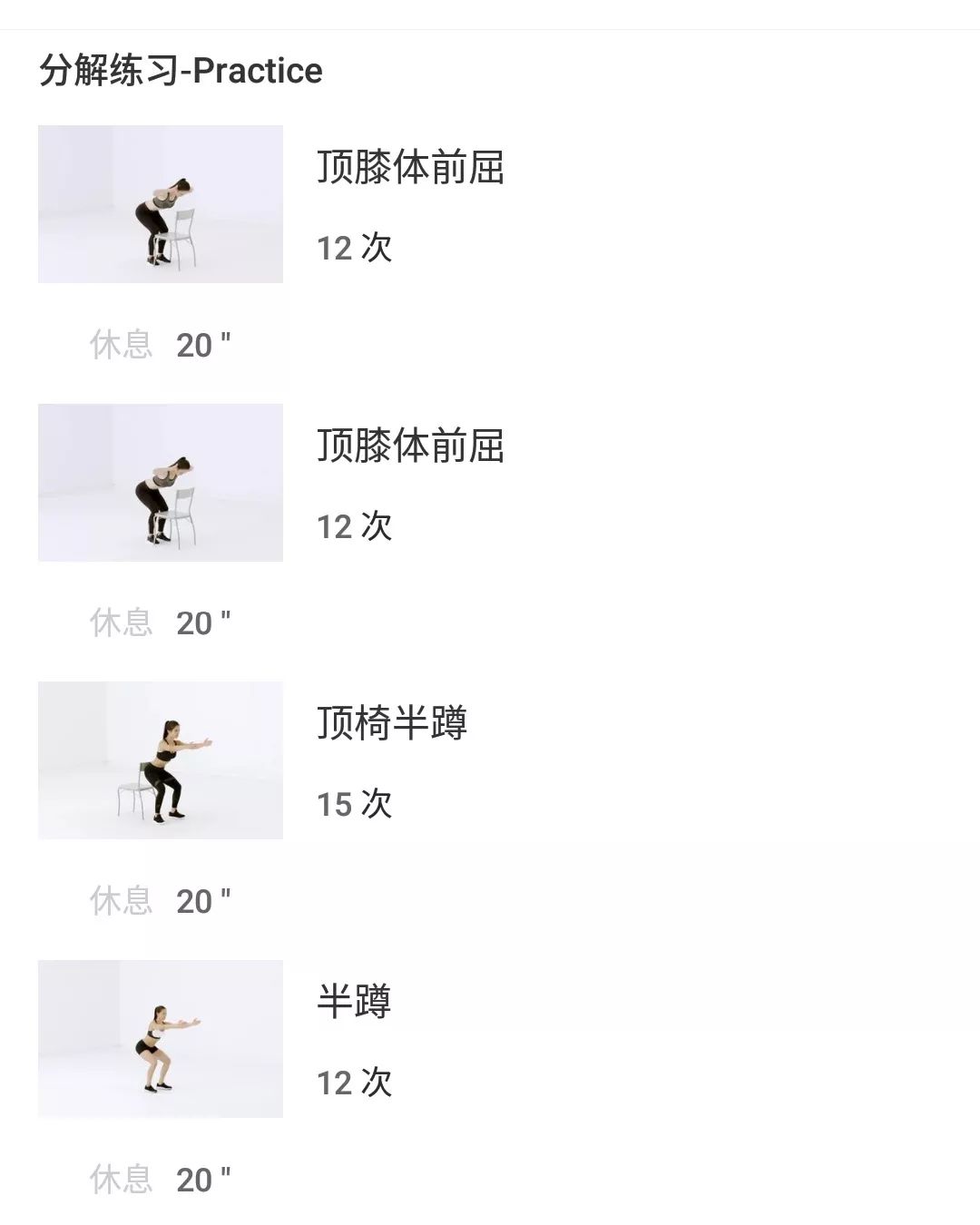Click the 15 次 count for 顶椅半蹲
Viewport: 980px width, 1225px height.
click(x=353, y=803)
